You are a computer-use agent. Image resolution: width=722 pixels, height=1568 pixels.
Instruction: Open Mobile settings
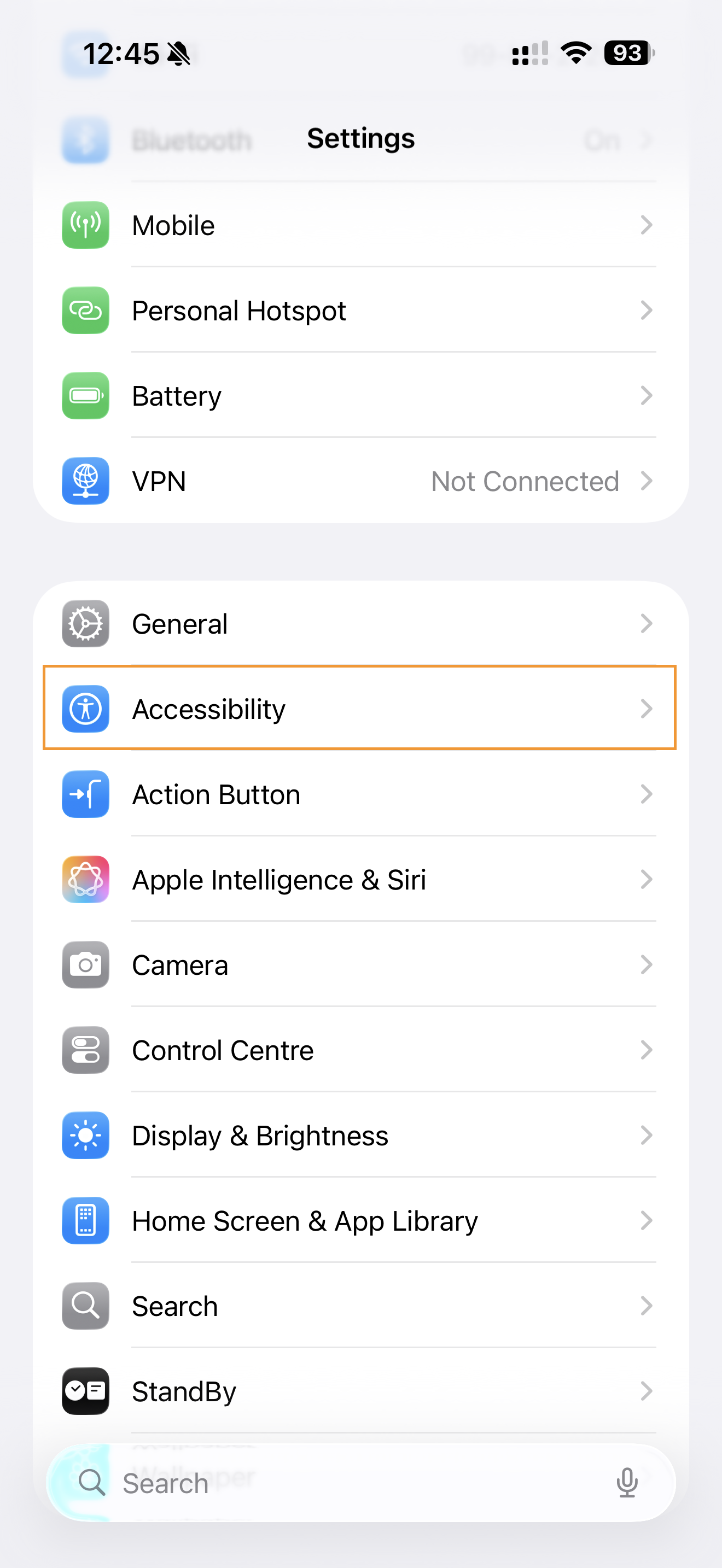click(x=360, y=225)
